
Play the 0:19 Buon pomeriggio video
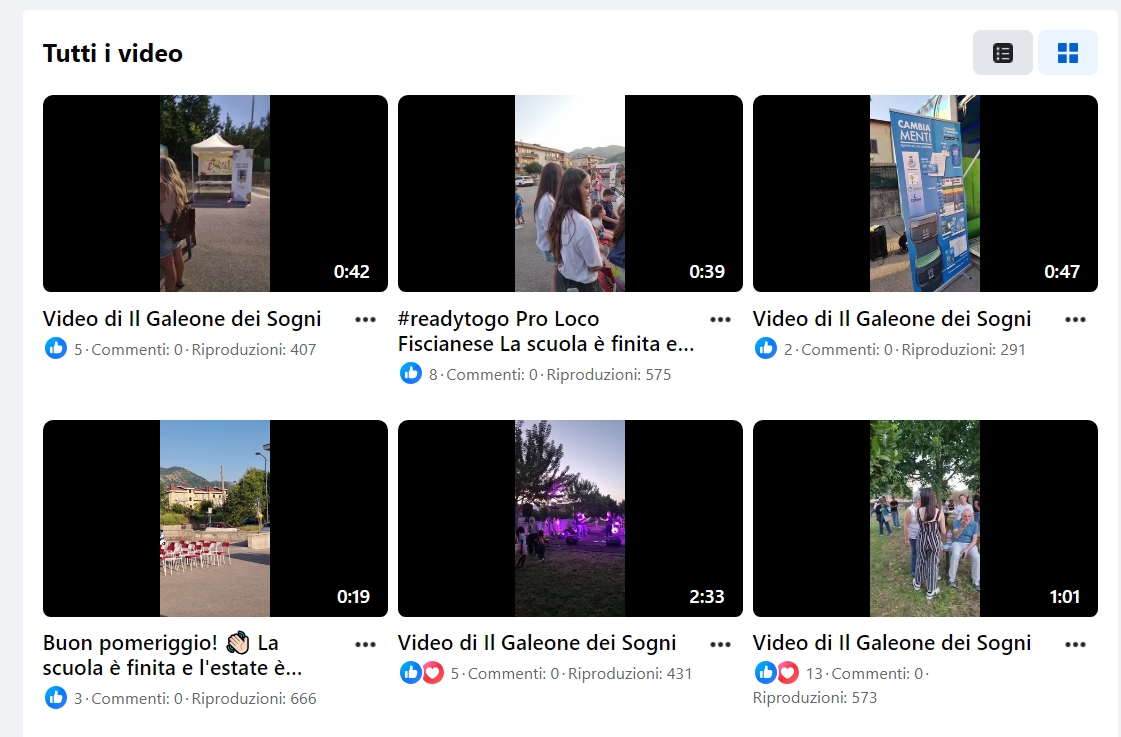click(215, 518)
